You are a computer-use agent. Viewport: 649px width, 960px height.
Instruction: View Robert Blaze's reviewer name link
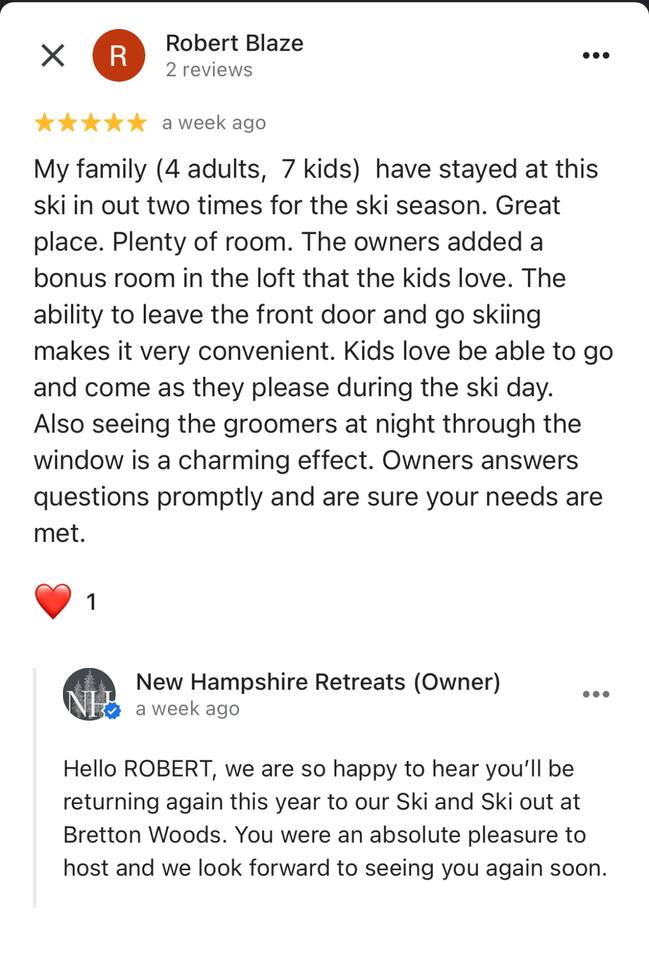click(x=234, y=43)
